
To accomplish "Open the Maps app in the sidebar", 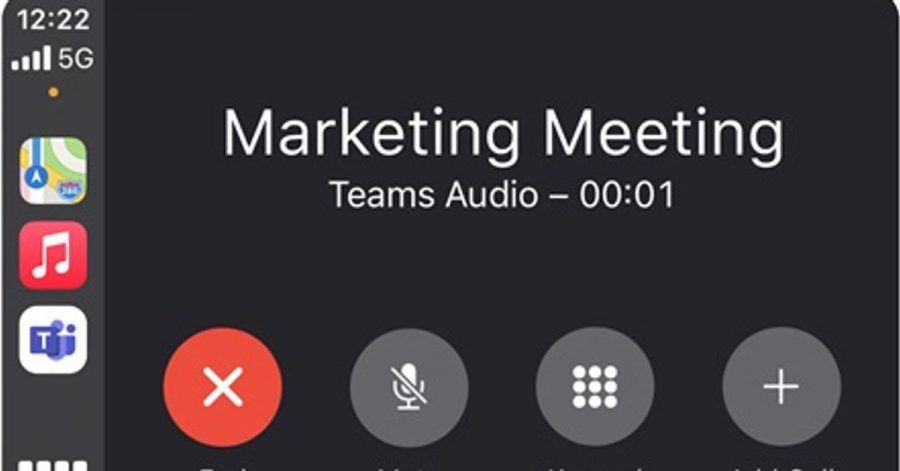I will pos(53,171).
